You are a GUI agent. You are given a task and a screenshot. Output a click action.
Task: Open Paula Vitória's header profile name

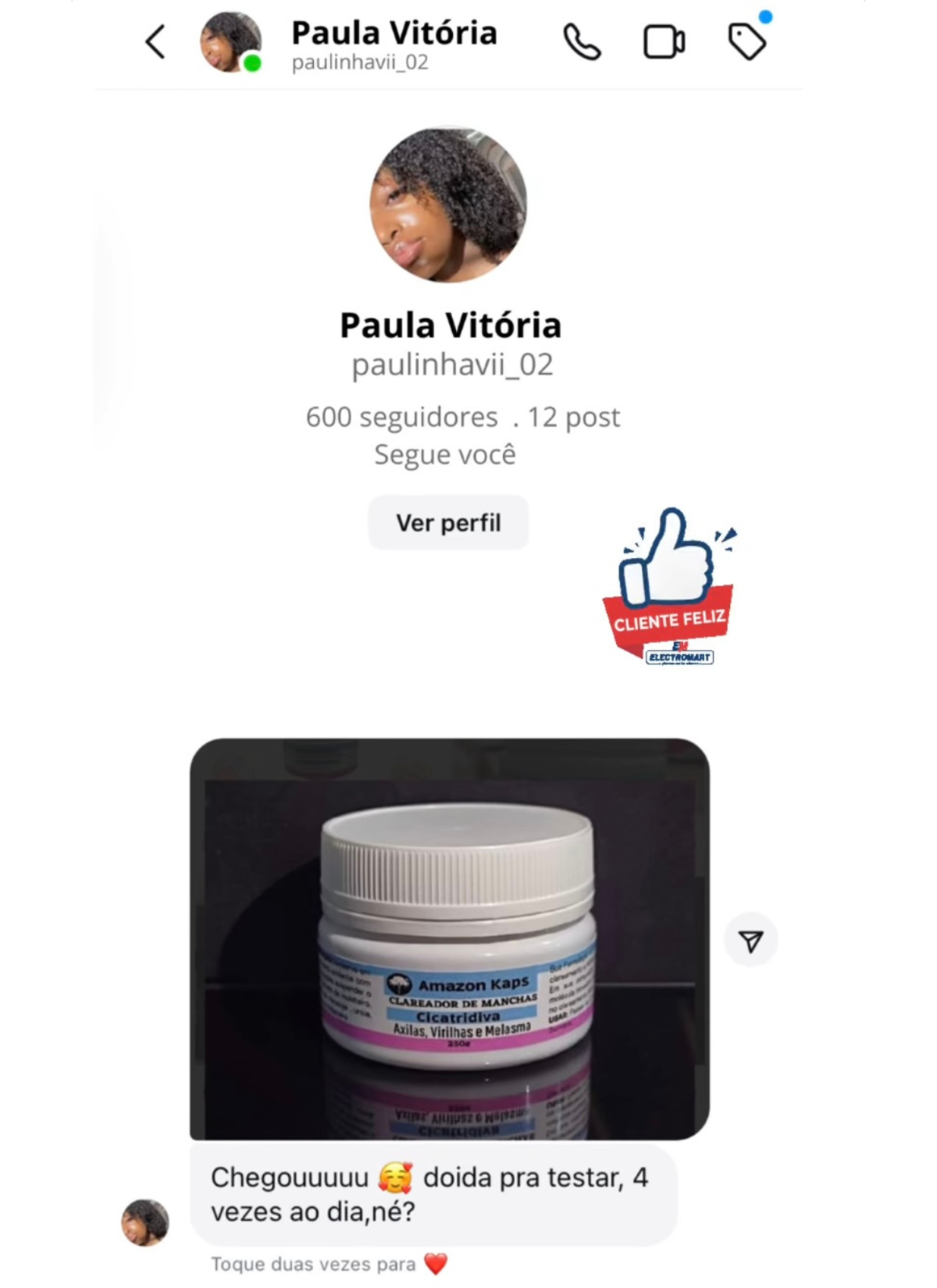tap(394, 34)
